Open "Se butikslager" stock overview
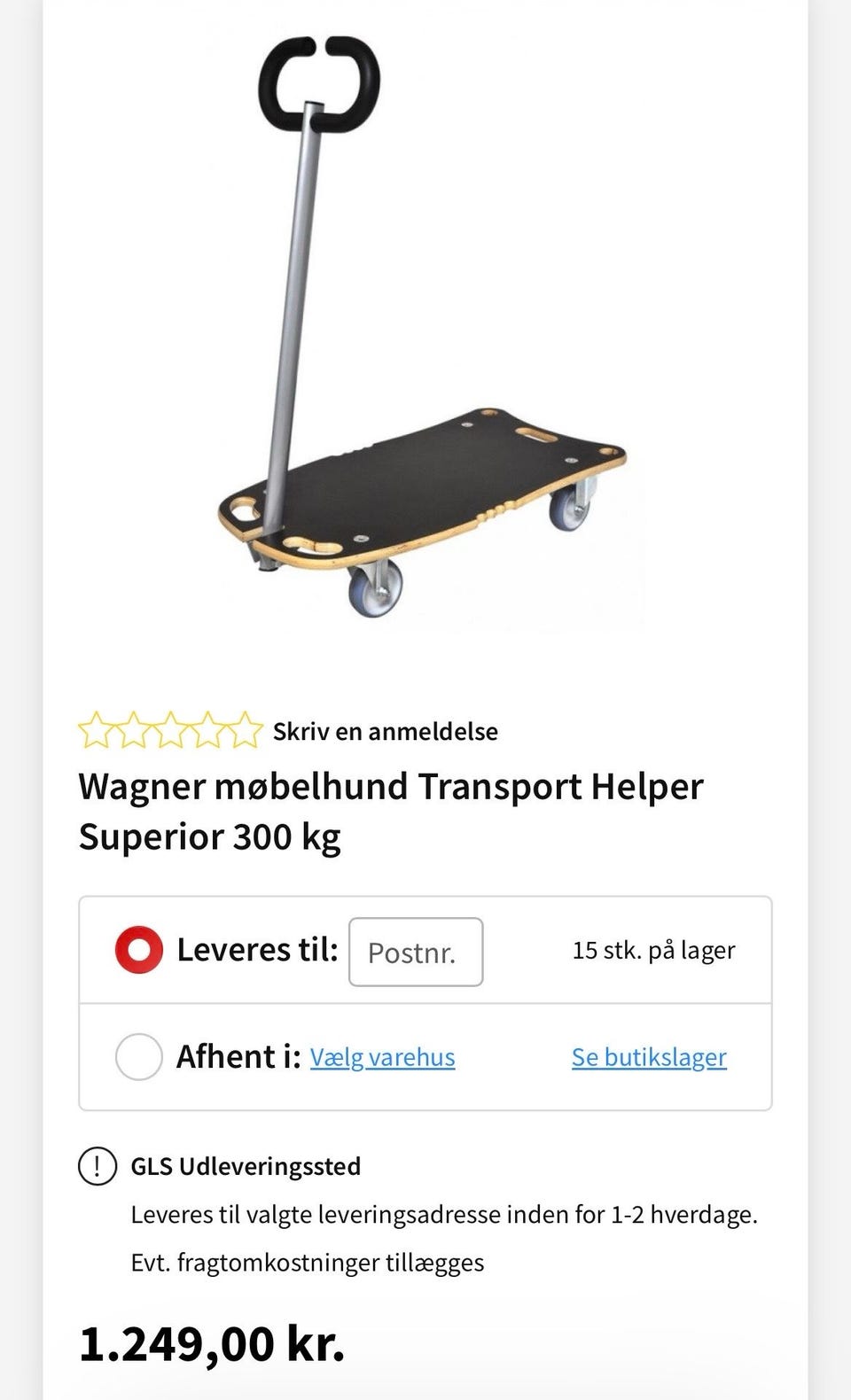The image size is (851, 1400). coord(649,1057)
